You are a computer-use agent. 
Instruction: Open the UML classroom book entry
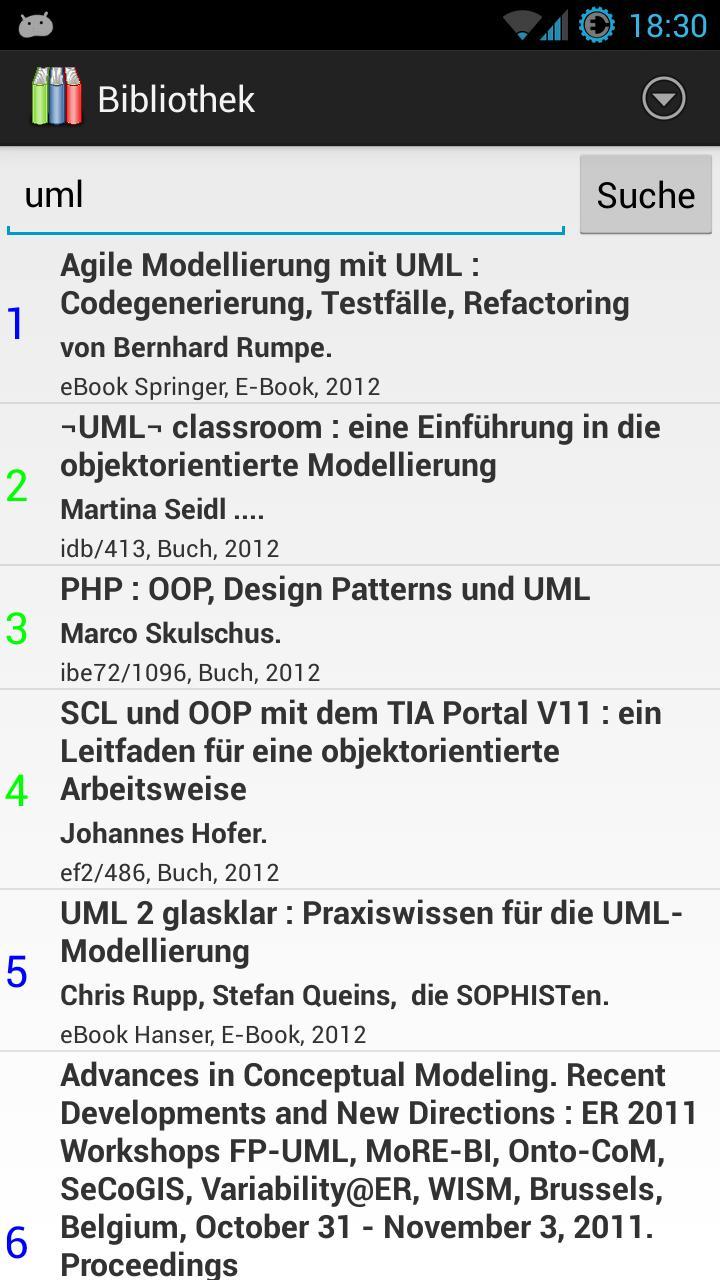tap(360, 484)
